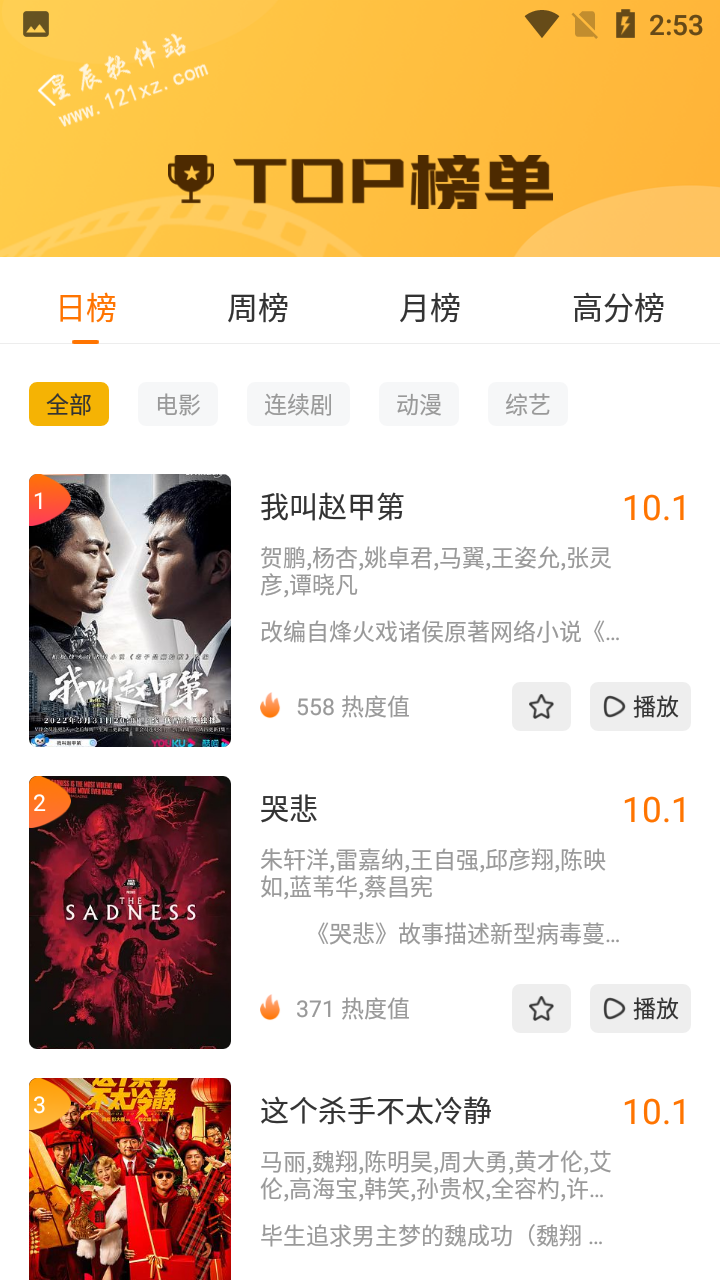Select the 高分榜 tab

point(618,308)
